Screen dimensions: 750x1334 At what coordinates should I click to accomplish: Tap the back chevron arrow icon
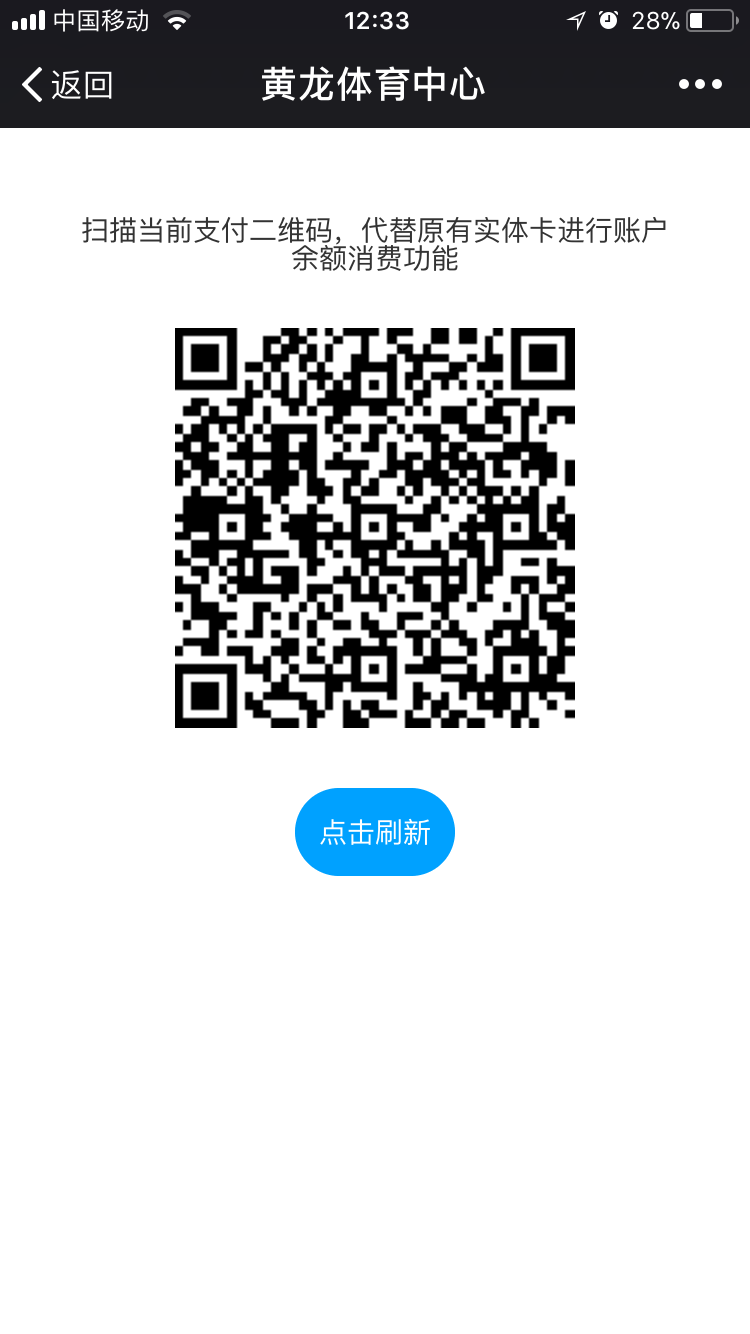(32, 84)
